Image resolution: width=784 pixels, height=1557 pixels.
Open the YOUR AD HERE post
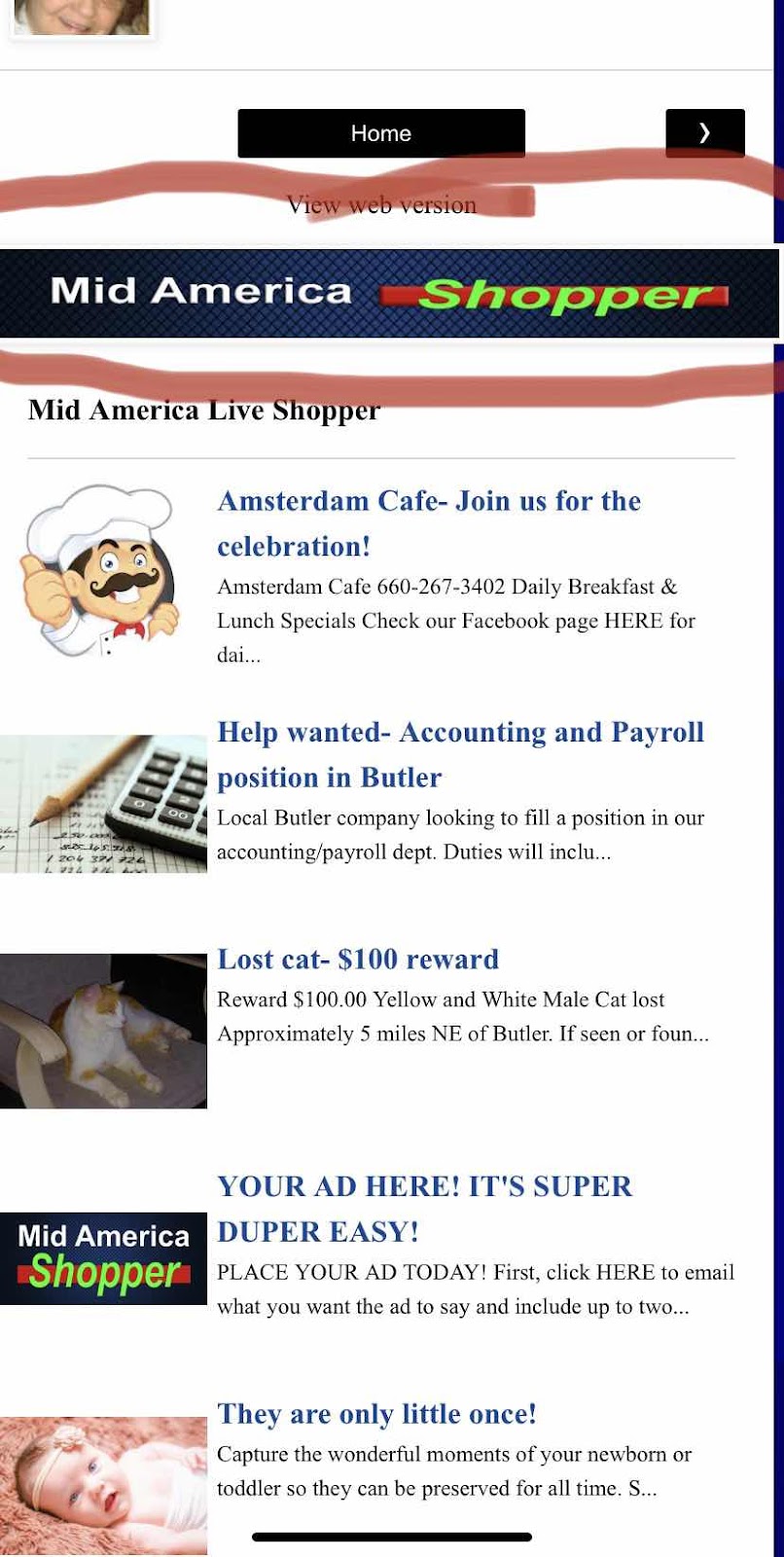click(x=424, y=1209)
